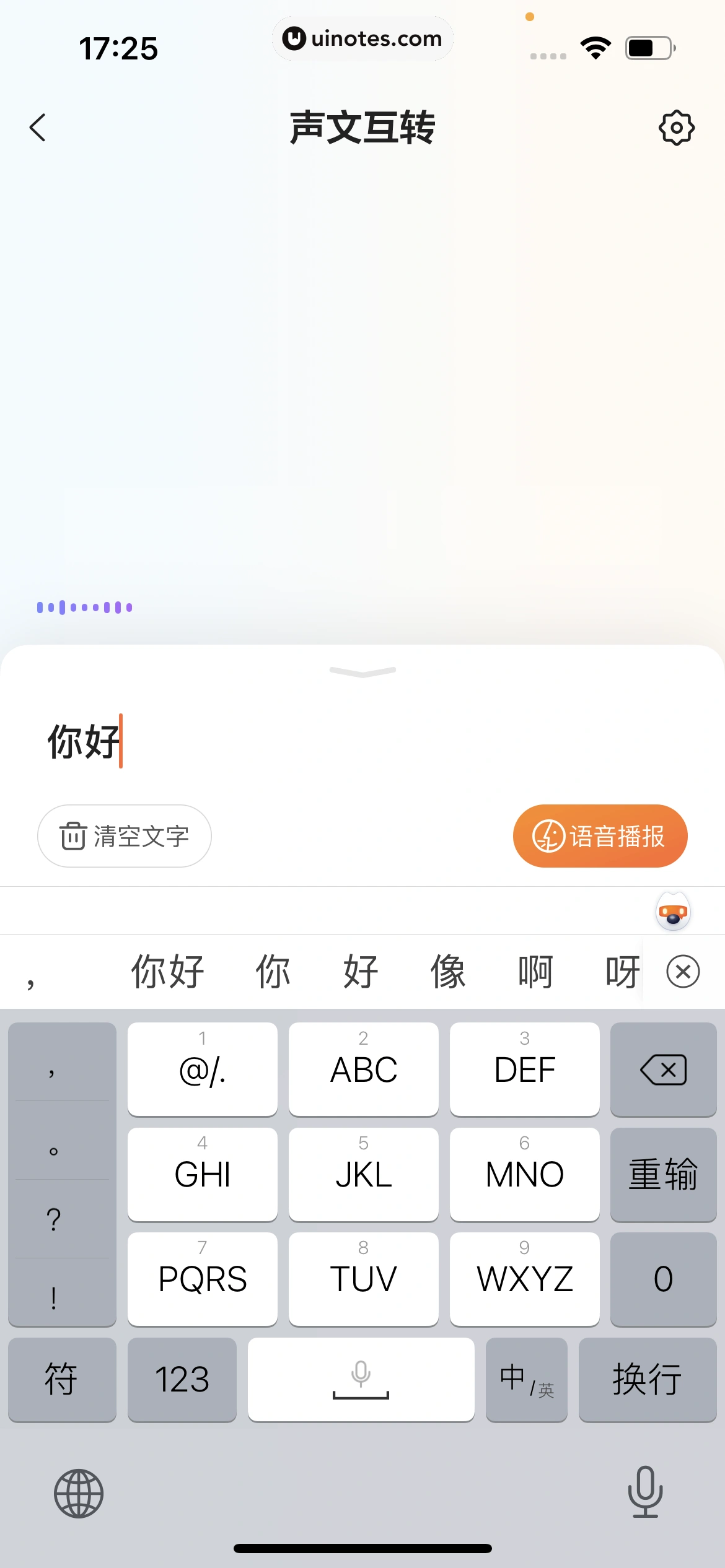Open the 符 symbols keyboard
This screenshot has width=725, height=1568.
pyautogui.click(x=61, y=1379)
